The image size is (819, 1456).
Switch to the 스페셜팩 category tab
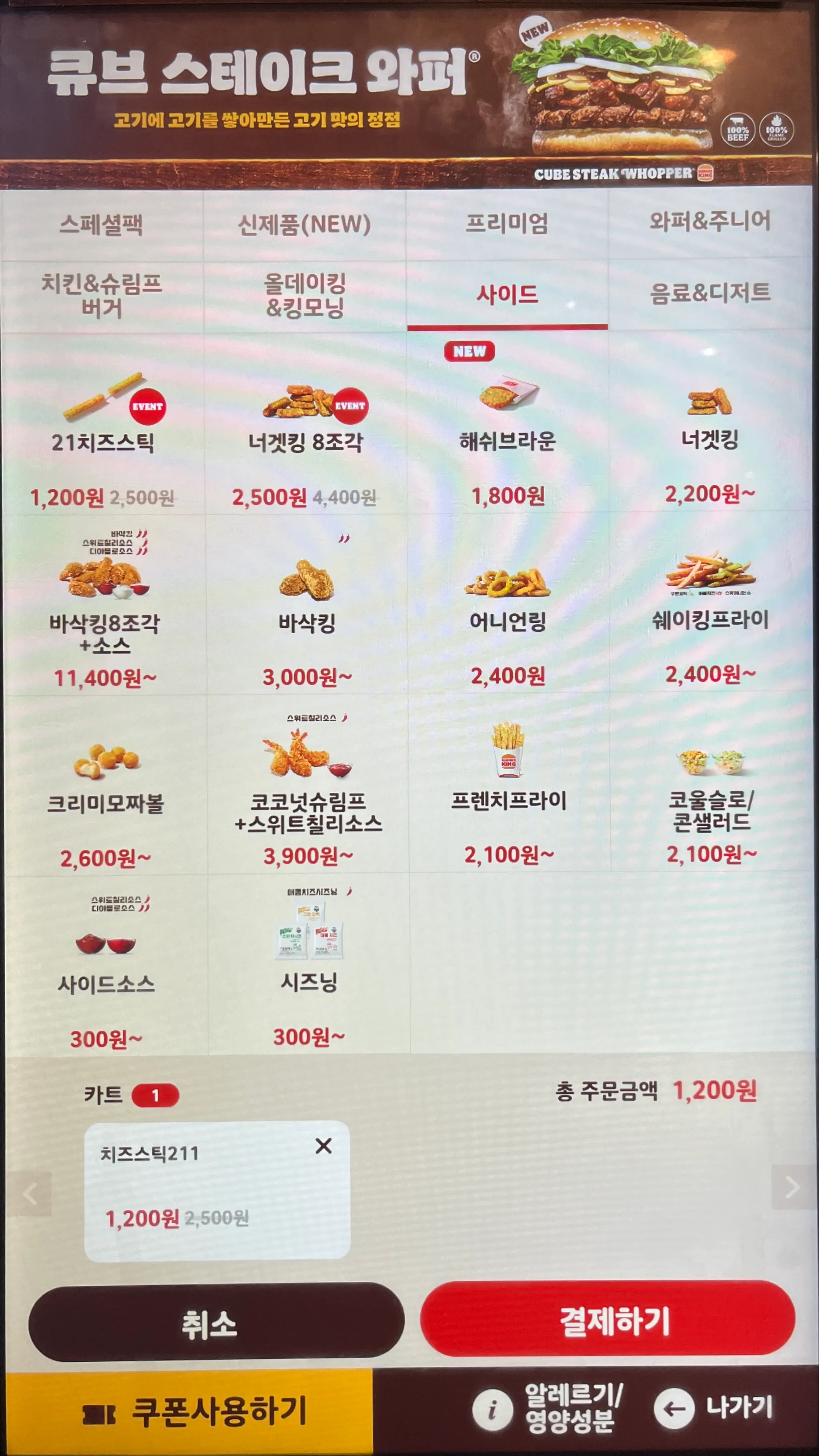pyautogui.click(x=101, y=225)
